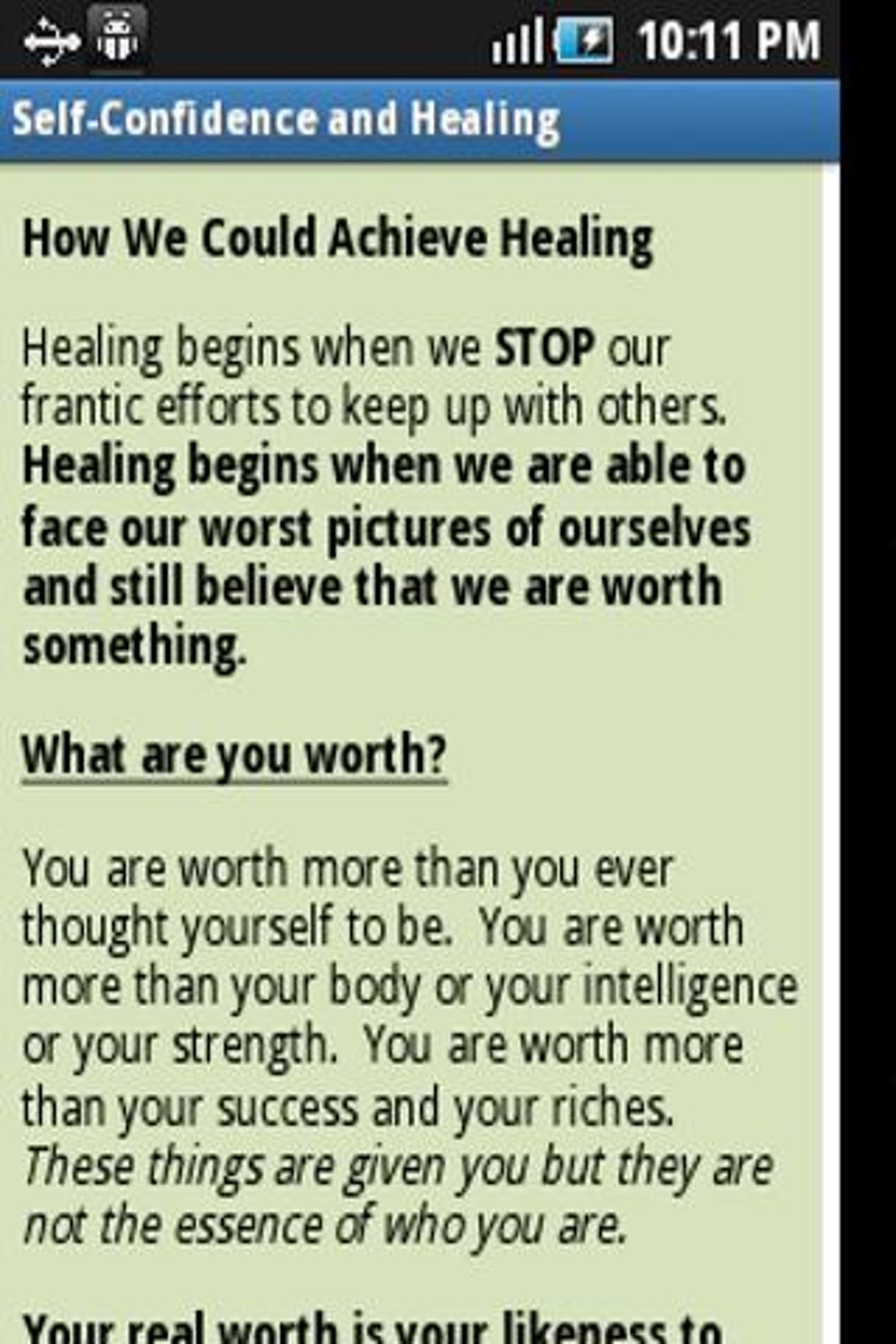Open the status bar clock menu
Image resolution: width=896 pixels, height=1344 pixels.
tap(729, 39)
